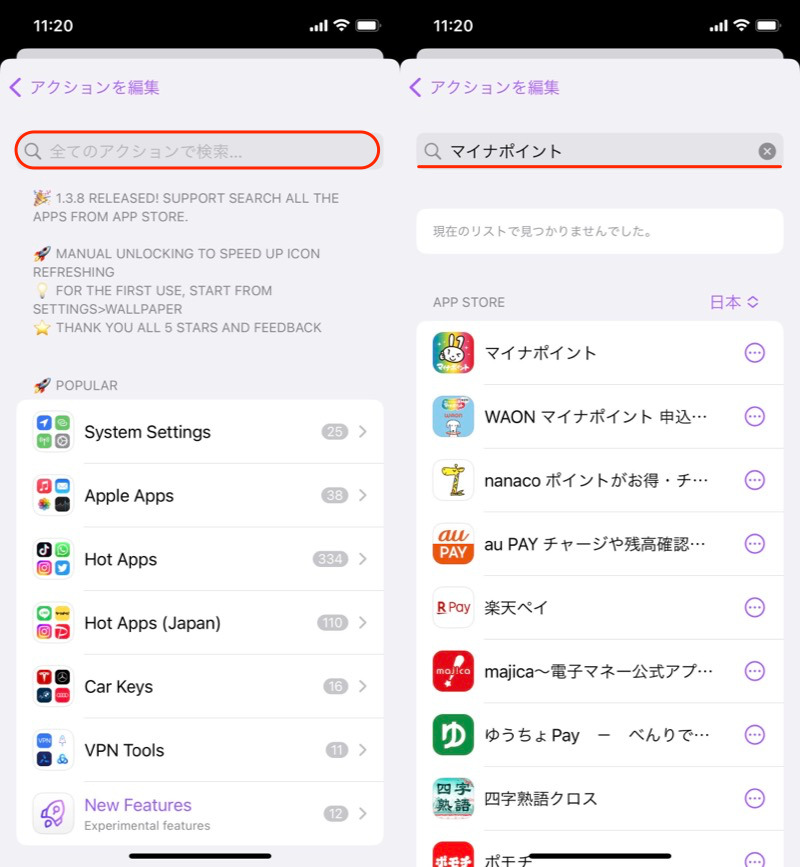This screenshot has height=867, width=800.
Task: Open Apple Apps category
Action: pos(200,496)
